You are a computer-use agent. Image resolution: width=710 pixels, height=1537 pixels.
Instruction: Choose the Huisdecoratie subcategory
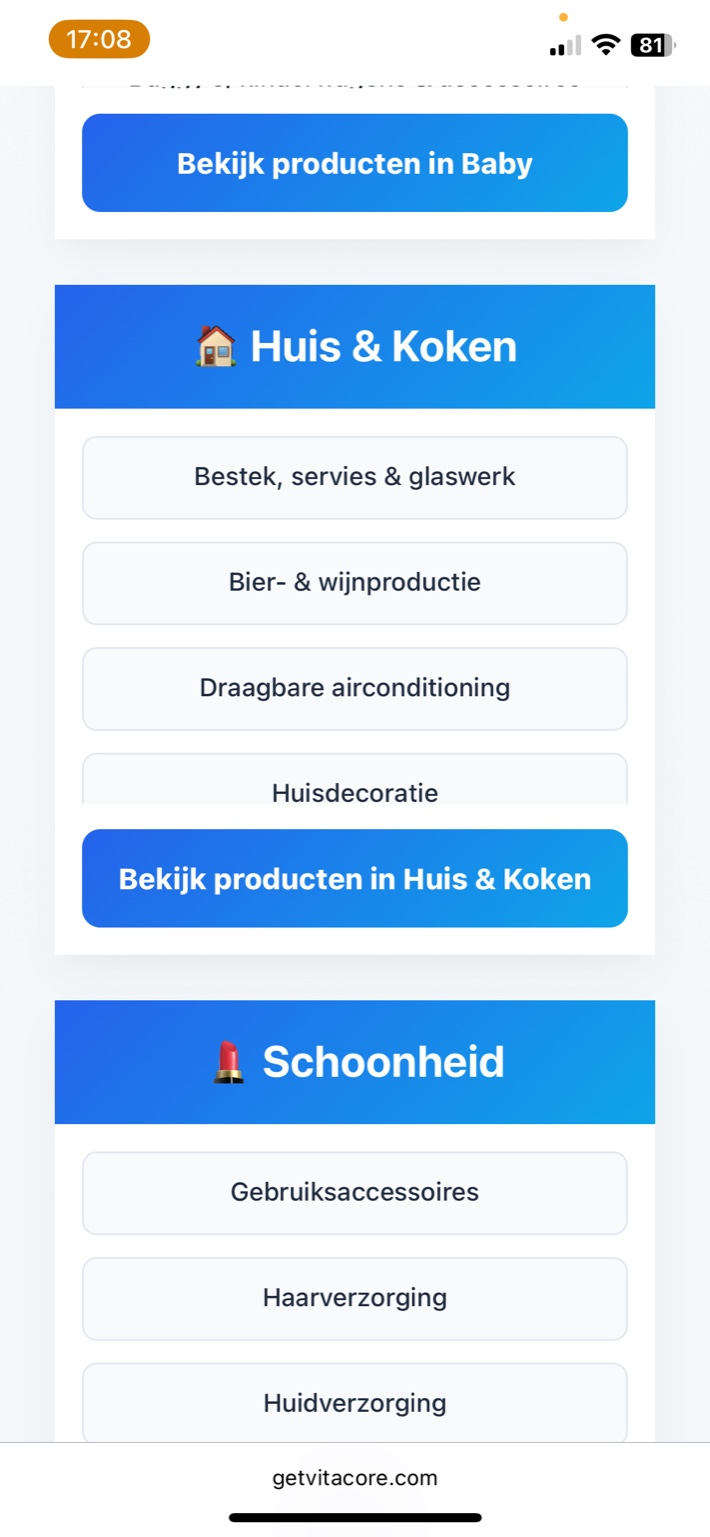(x=354, y=786)
